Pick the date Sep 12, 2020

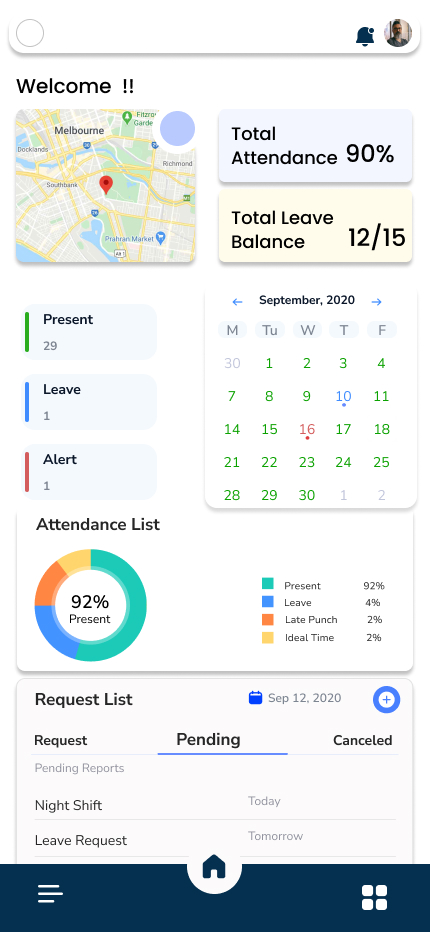click(295, 698)
